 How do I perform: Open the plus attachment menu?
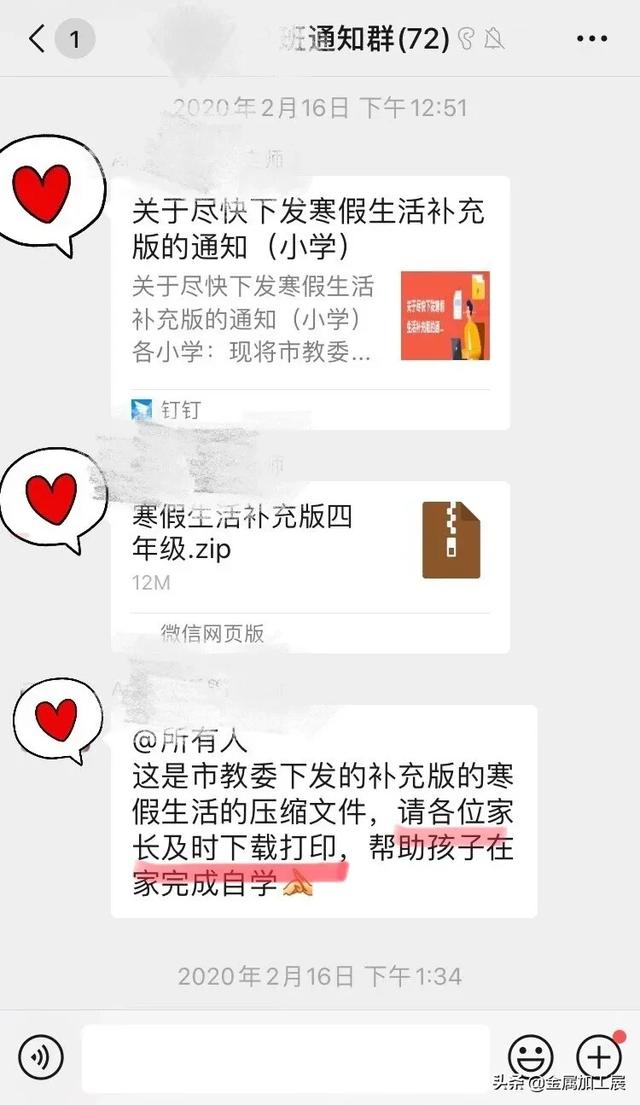(x=598, y=1056)
